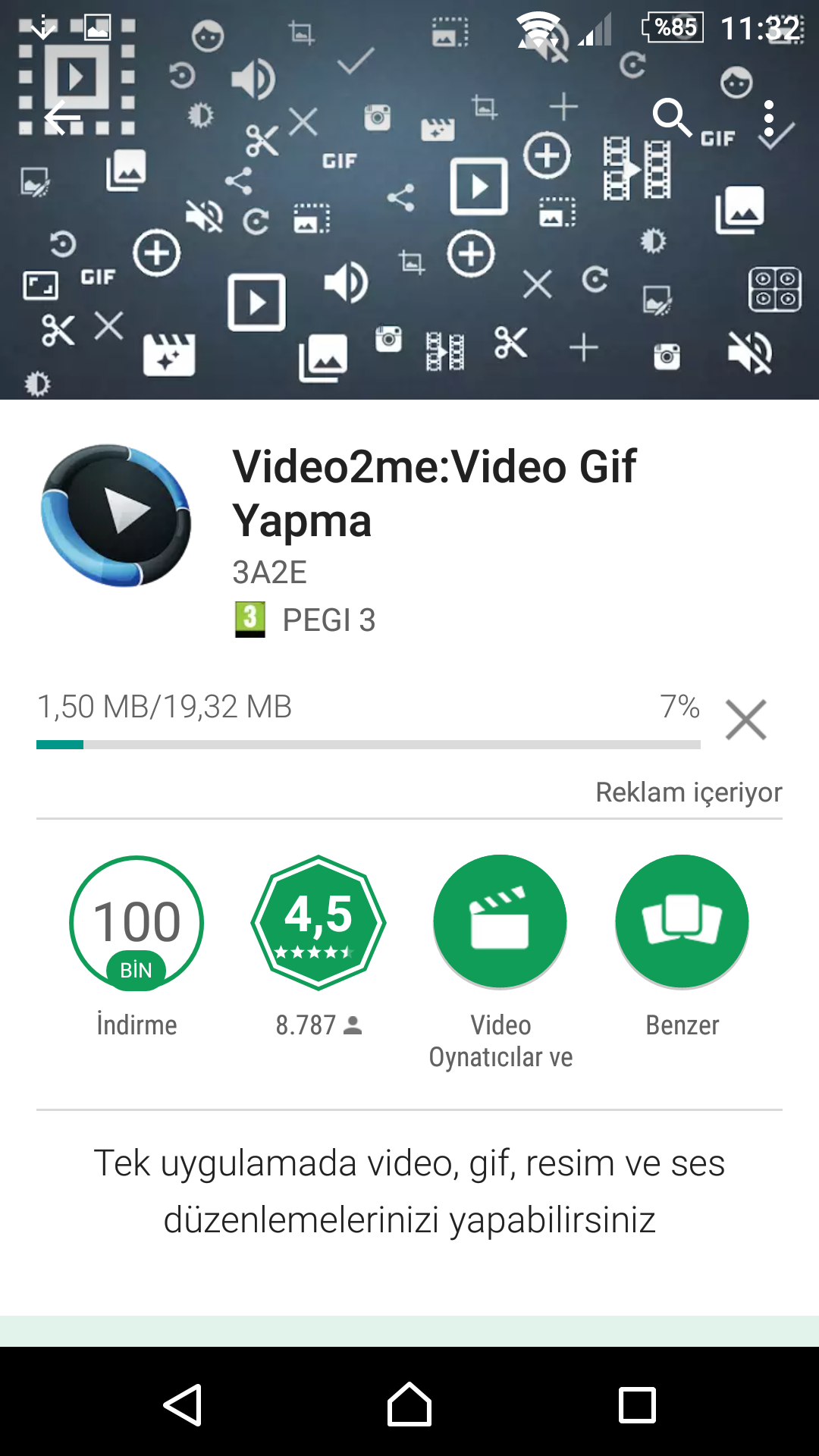Screen dimensions: 819x1456
Task: View the 4,5 rating reviews
Action: pyautogui.click(x=318, y=922)
